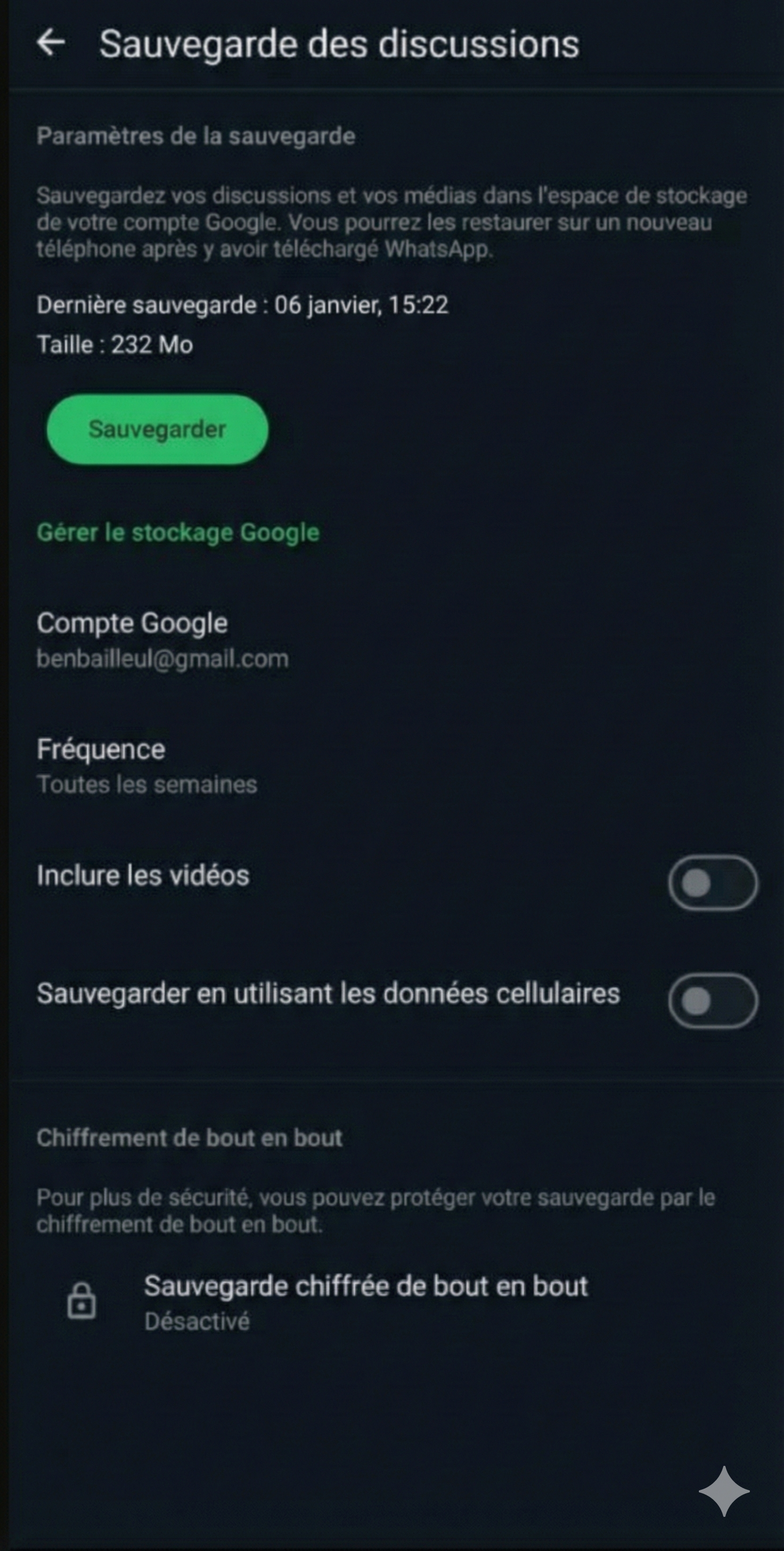Open Sauvegarde chiffrée de bout en bout
Viewport: 784px width, 1551px height.
coord(365,1302)
